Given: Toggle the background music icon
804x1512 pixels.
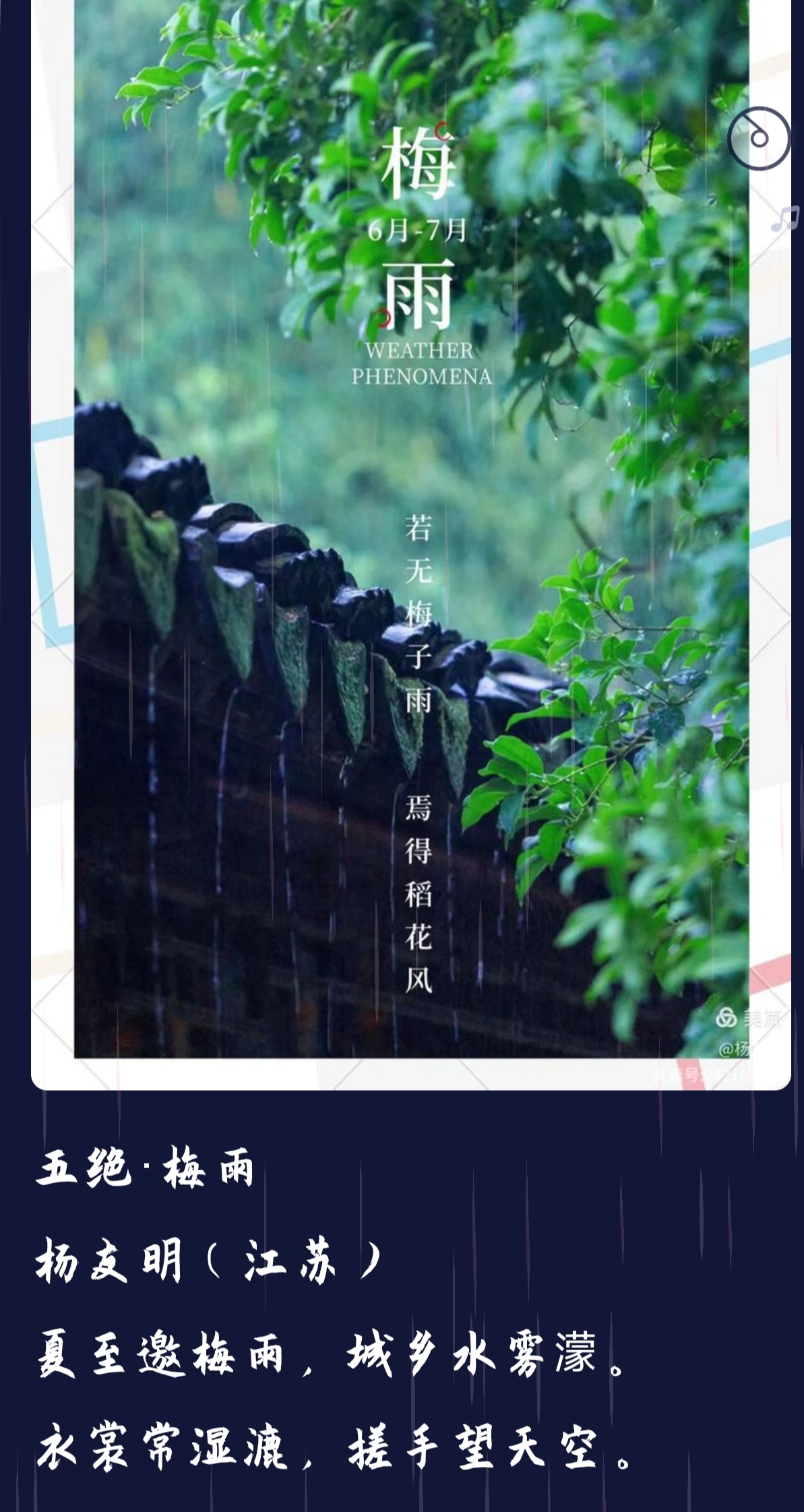Looking at the screenshot, I should coord(758,138).
